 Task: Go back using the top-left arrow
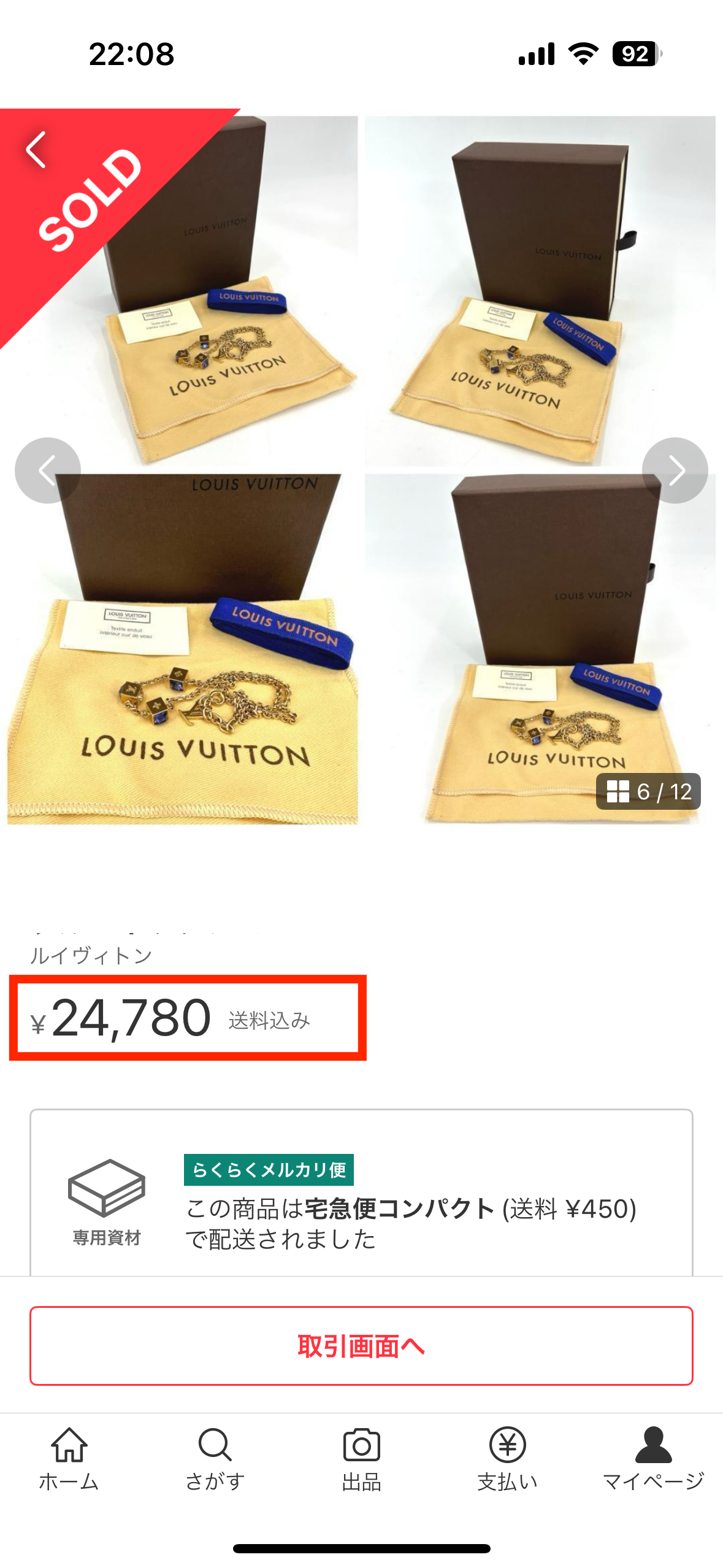coord(37,149)
